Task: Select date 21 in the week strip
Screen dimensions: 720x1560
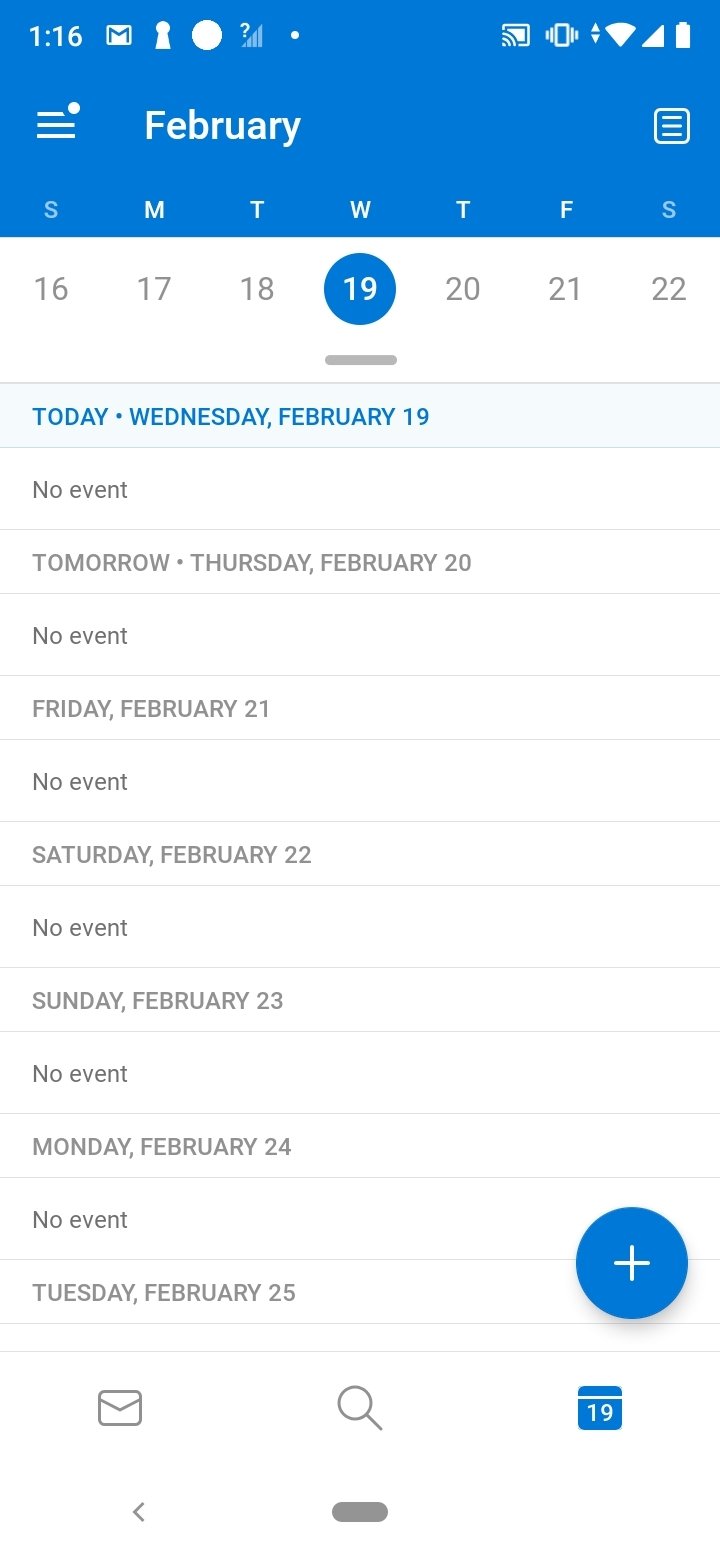Action: [566, 289]
